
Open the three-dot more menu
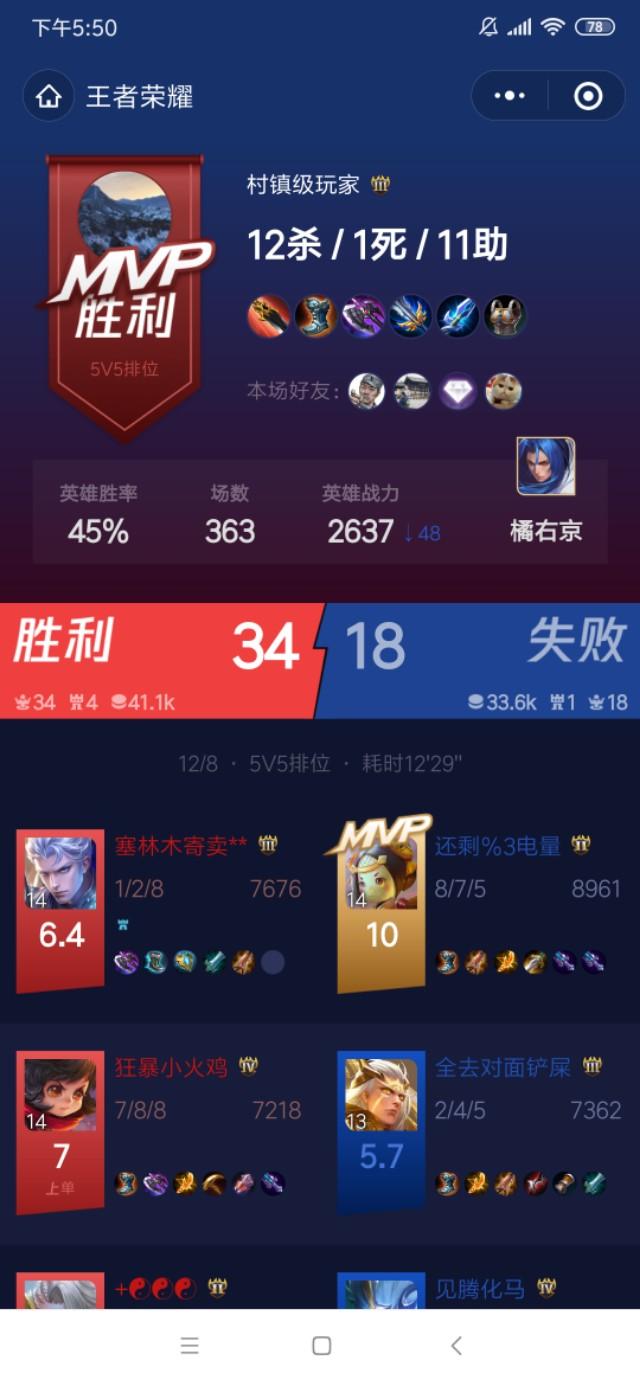click(x=510, y=96)
